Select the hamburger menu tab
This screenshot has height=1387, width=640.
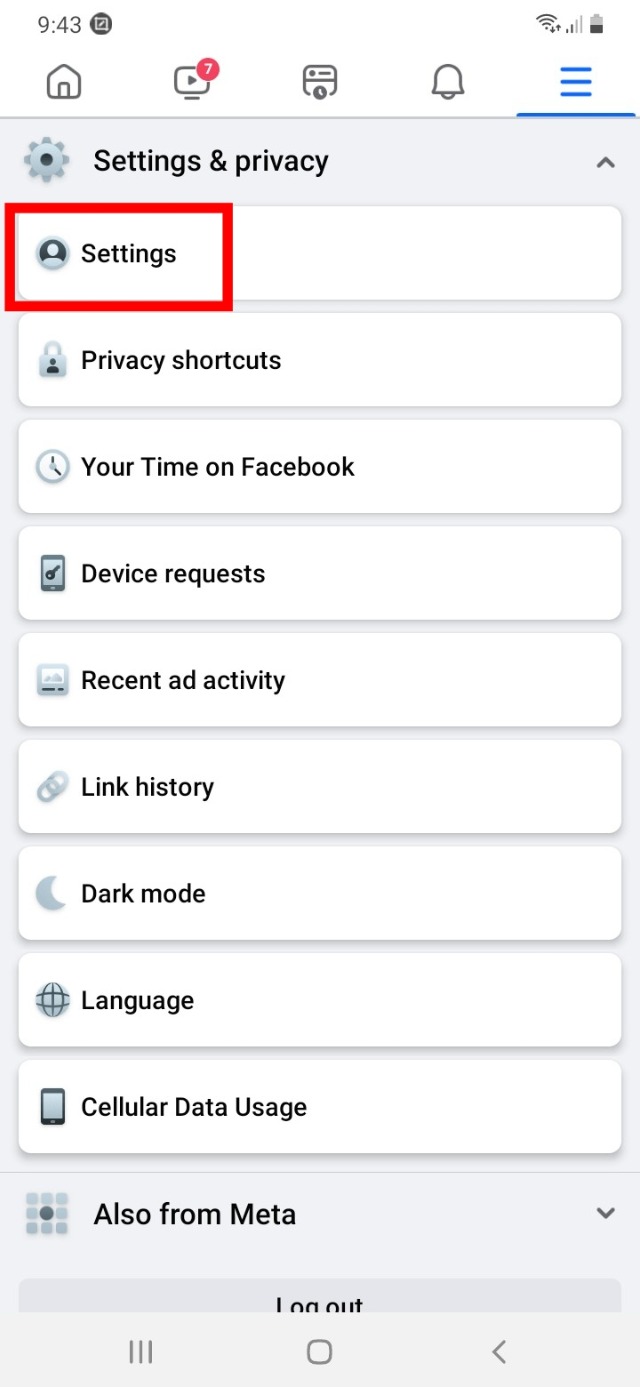(x=576, y=82)
